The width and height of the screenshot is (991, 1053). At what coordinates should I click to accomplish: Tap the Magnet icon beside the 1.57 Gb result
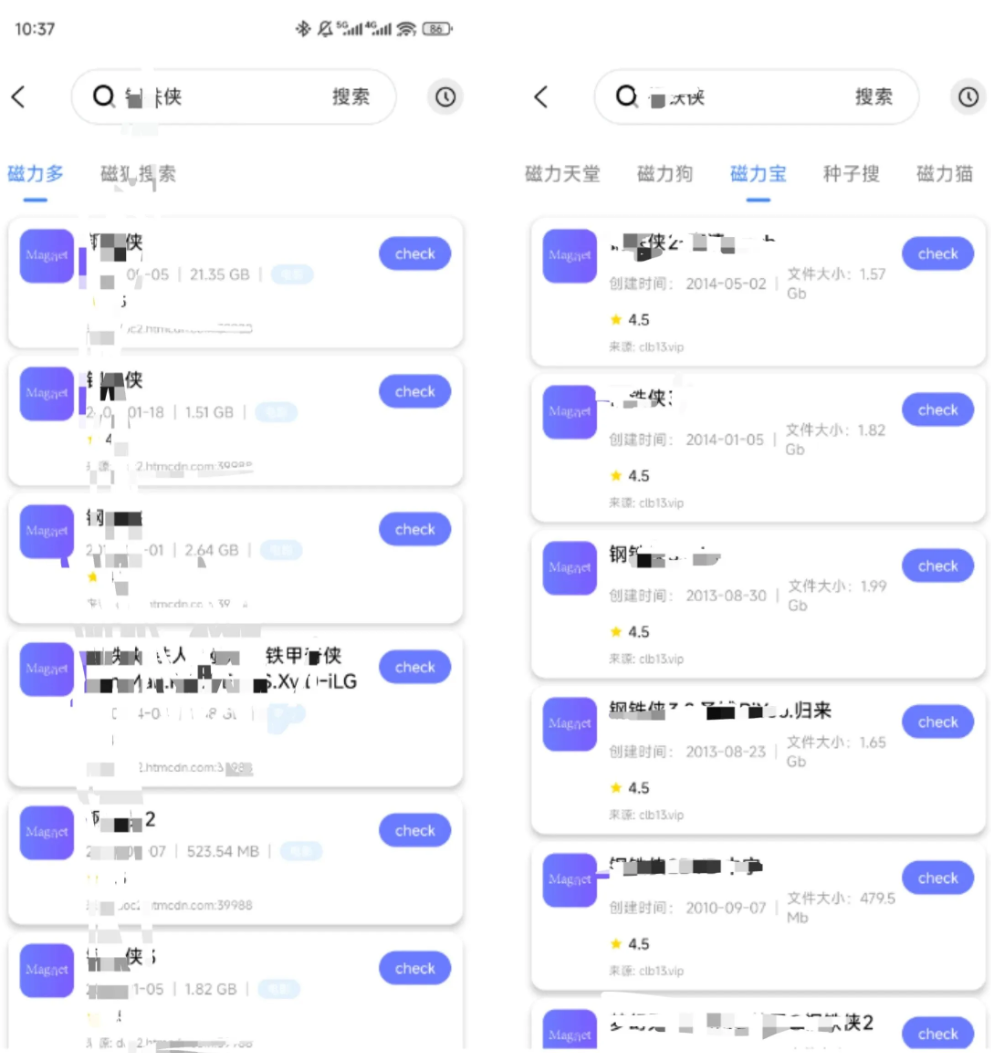point(568,256)
